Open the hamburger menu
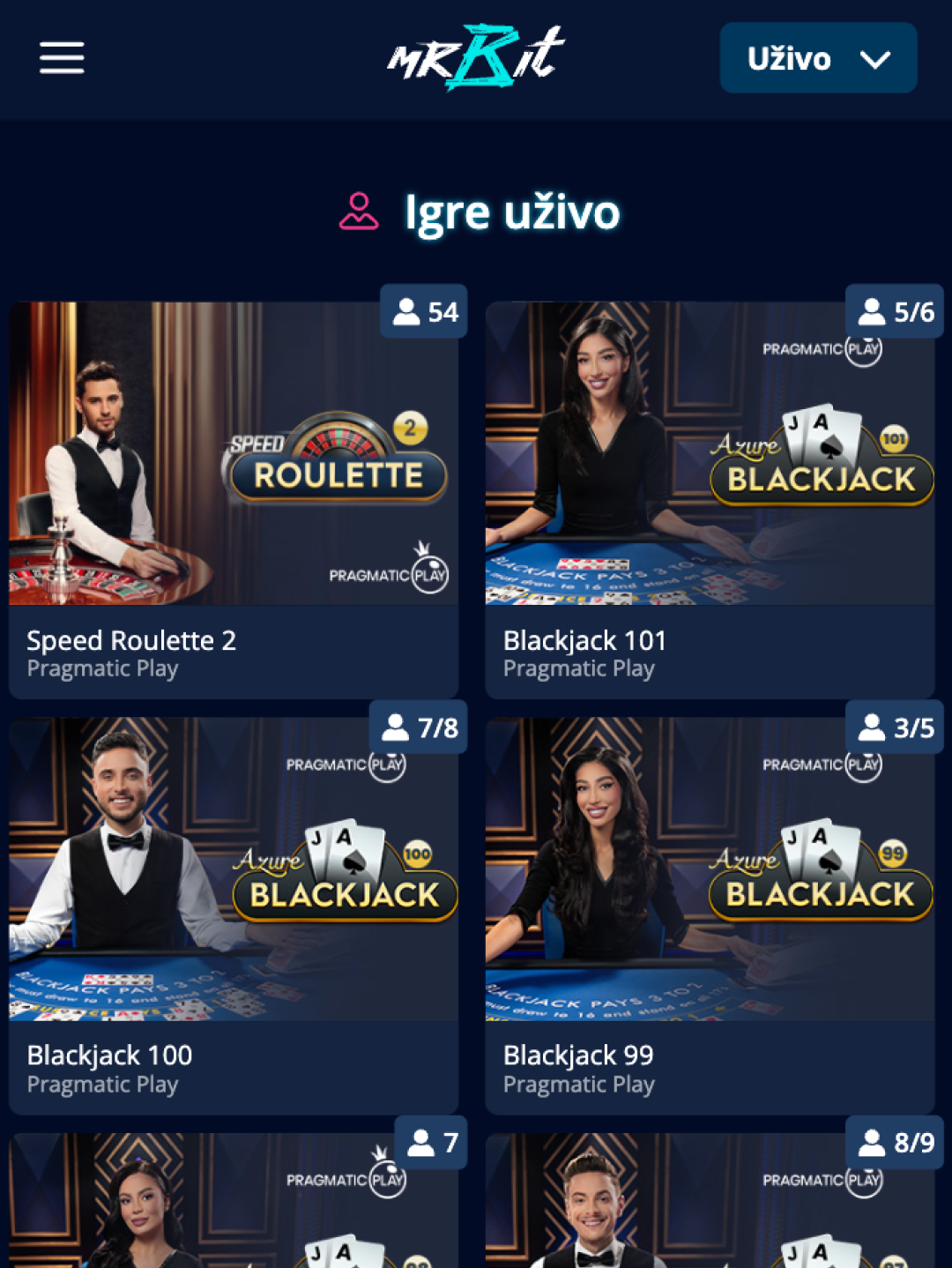This screenshot has height=1268, width=952. click(x=62, y=58)
